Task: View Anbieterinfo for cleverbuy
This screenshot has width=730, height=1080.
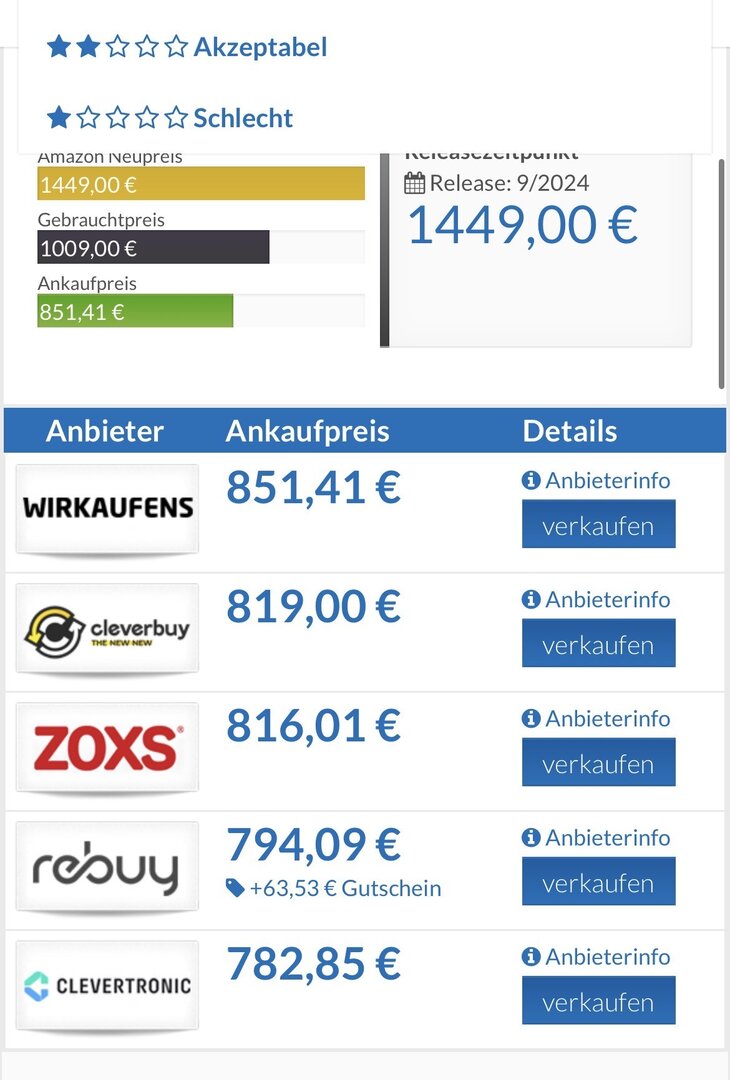Action: click(597, 599)
